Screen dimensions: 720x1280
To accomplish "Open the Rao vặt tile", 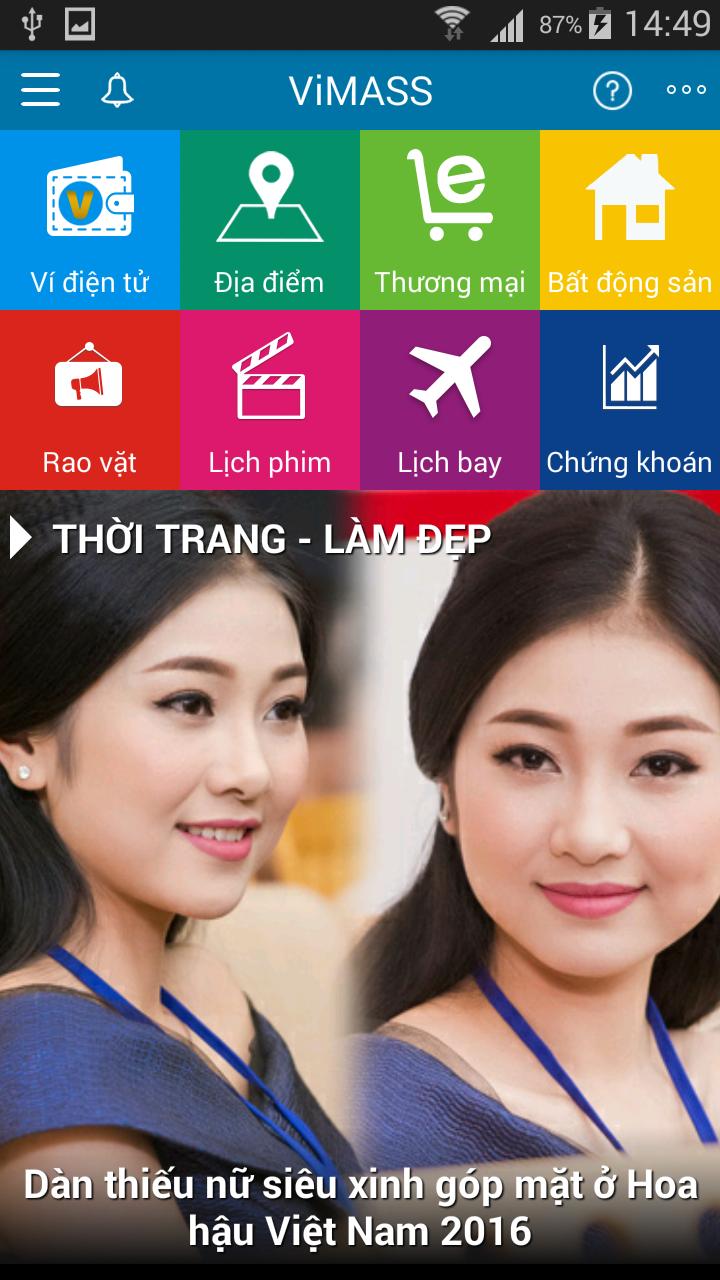I will [90, 400].
